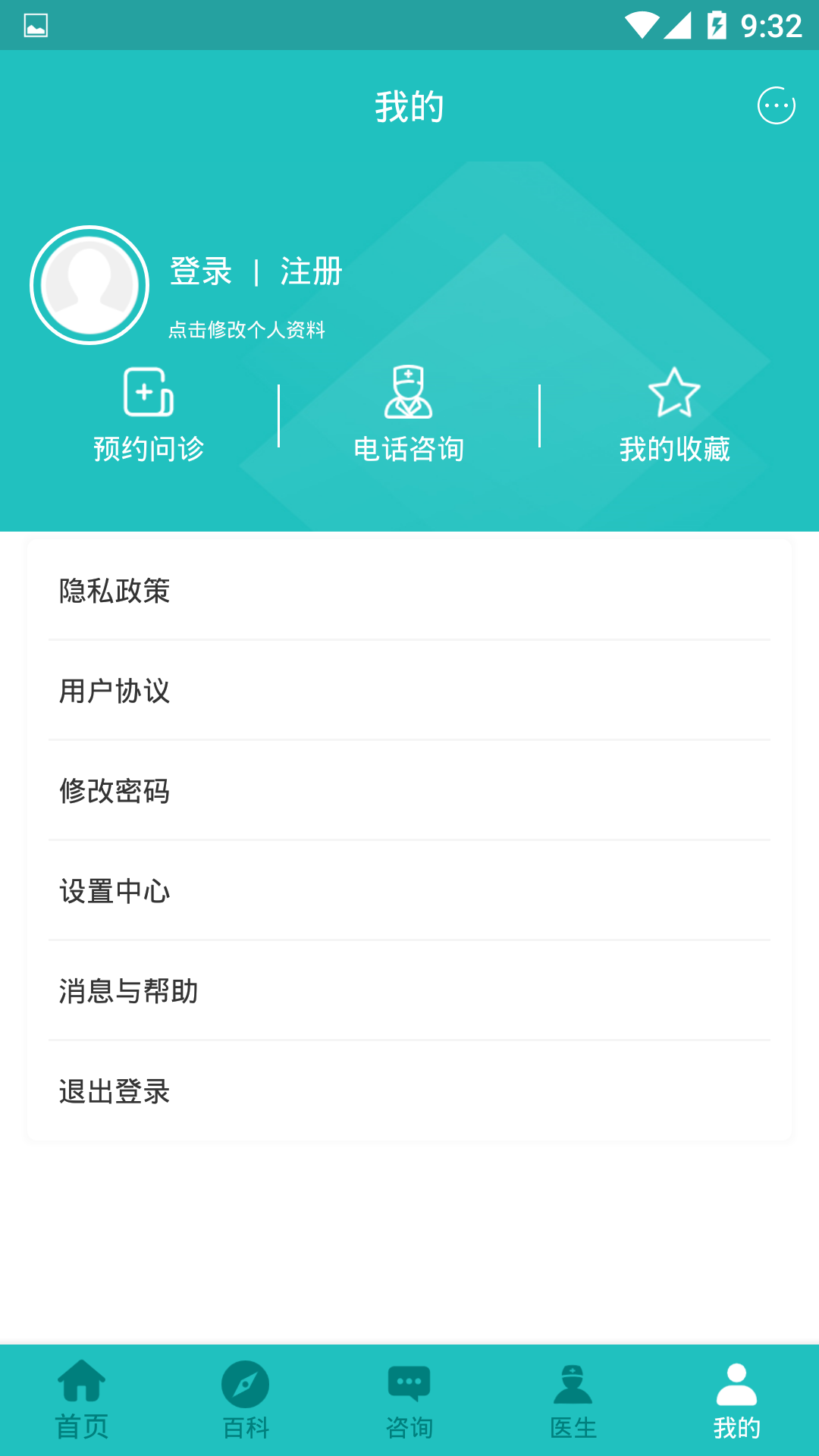Open the more options ellipsis menu
819x1456 pixels.
click(776, 106)
